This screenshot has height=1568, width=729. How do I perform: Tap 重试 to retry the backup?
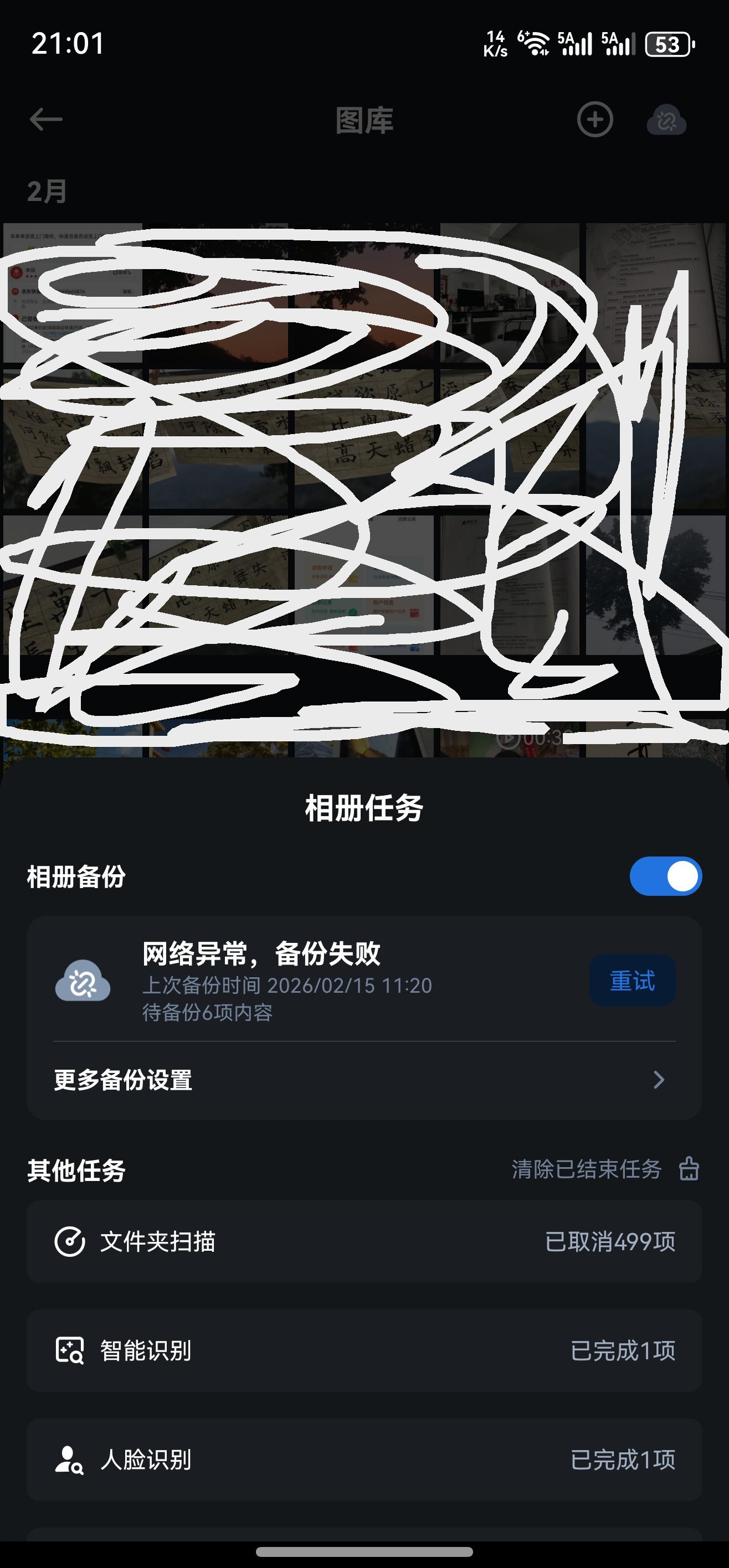[x=632, y=981]
